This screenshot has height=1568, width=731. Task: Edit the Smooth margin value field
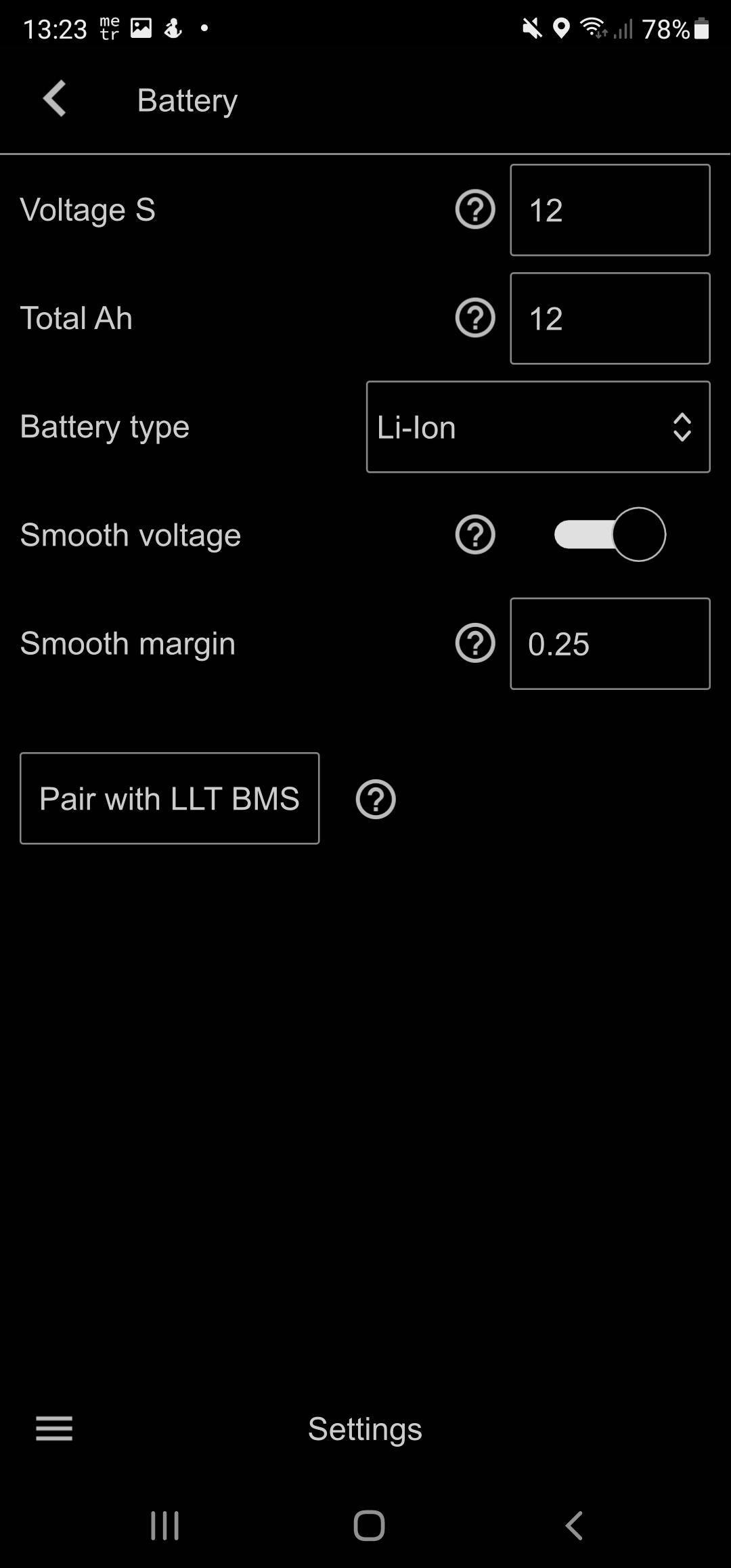(x=610, y=643)
